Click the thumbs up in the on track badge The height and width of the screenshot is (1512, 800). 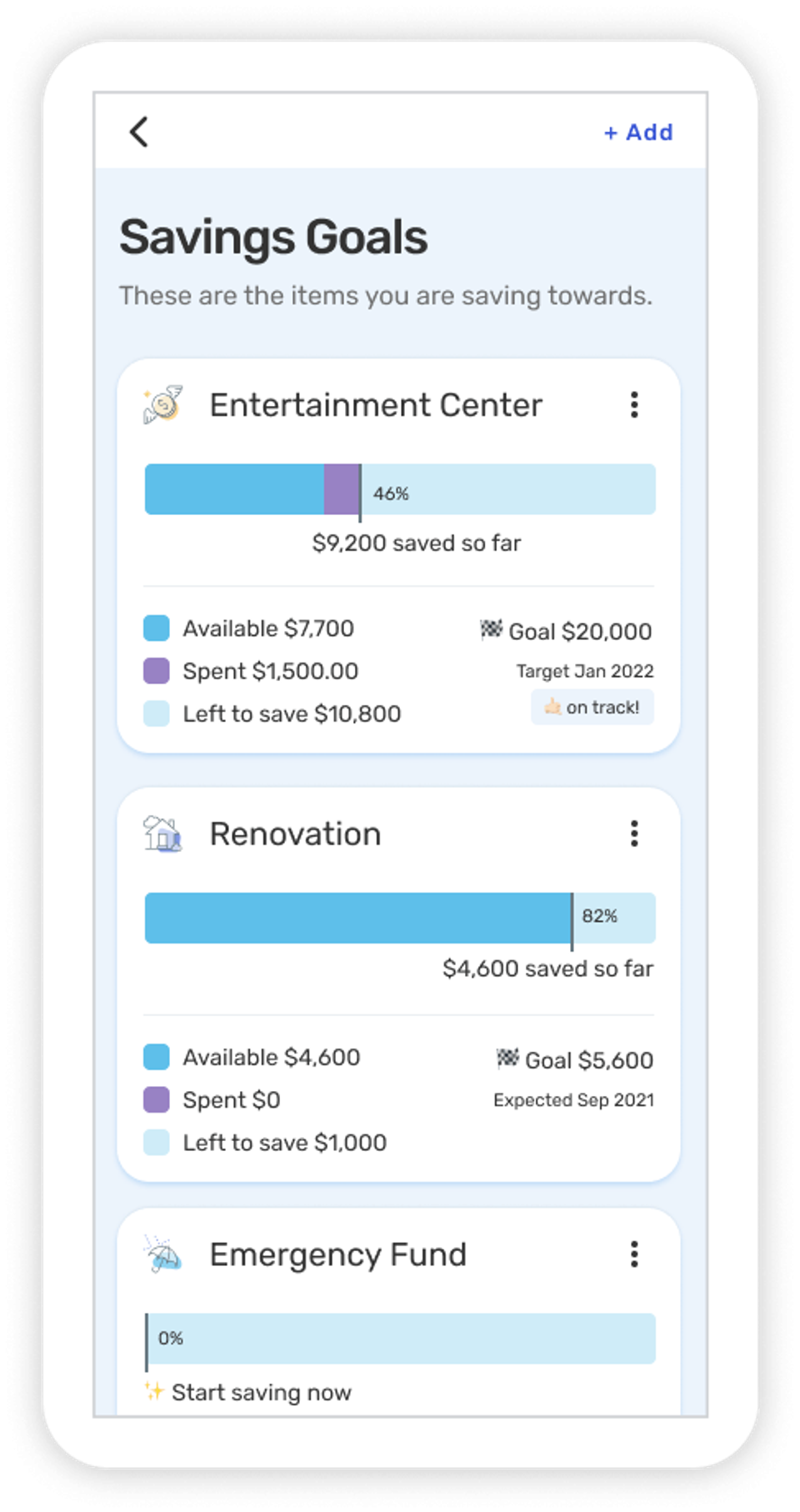click(x=549, y=707)
